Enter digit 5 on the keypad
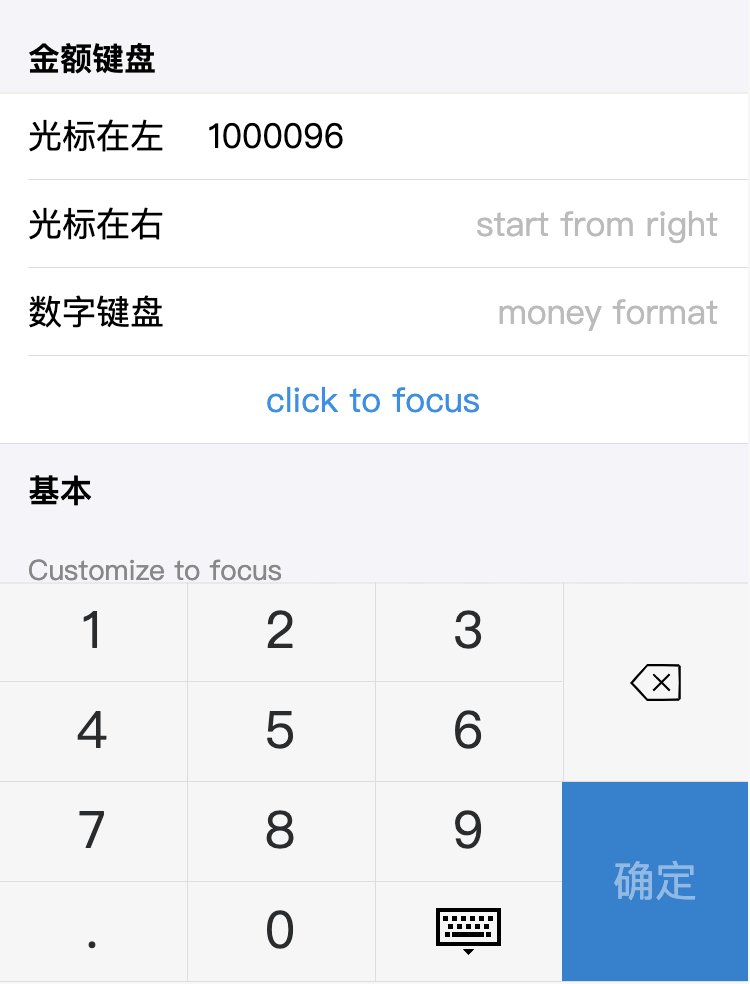750x984 pixels. [x=281, y=731]
